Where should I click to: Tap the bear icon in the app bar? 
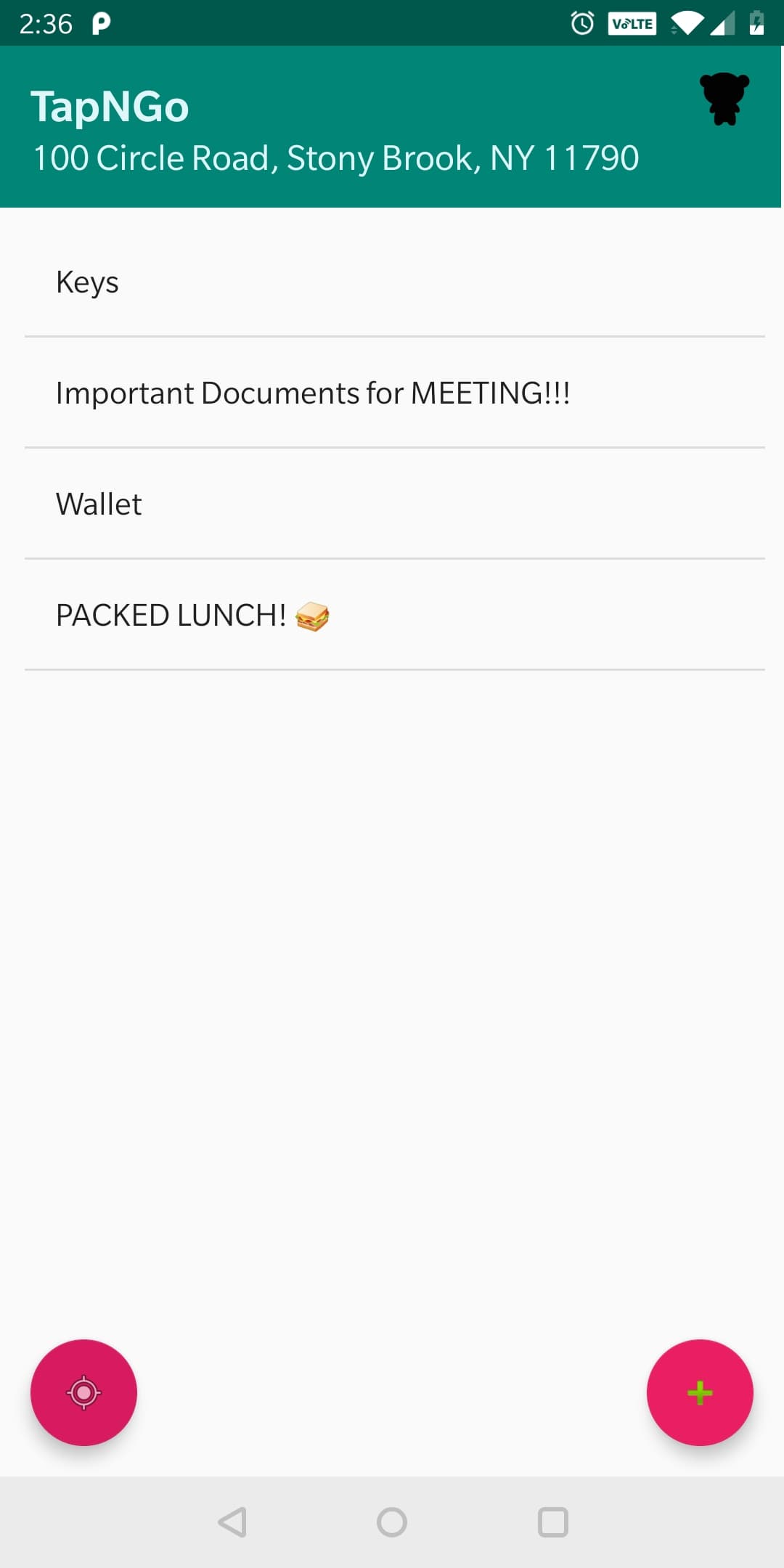[724, 99]
